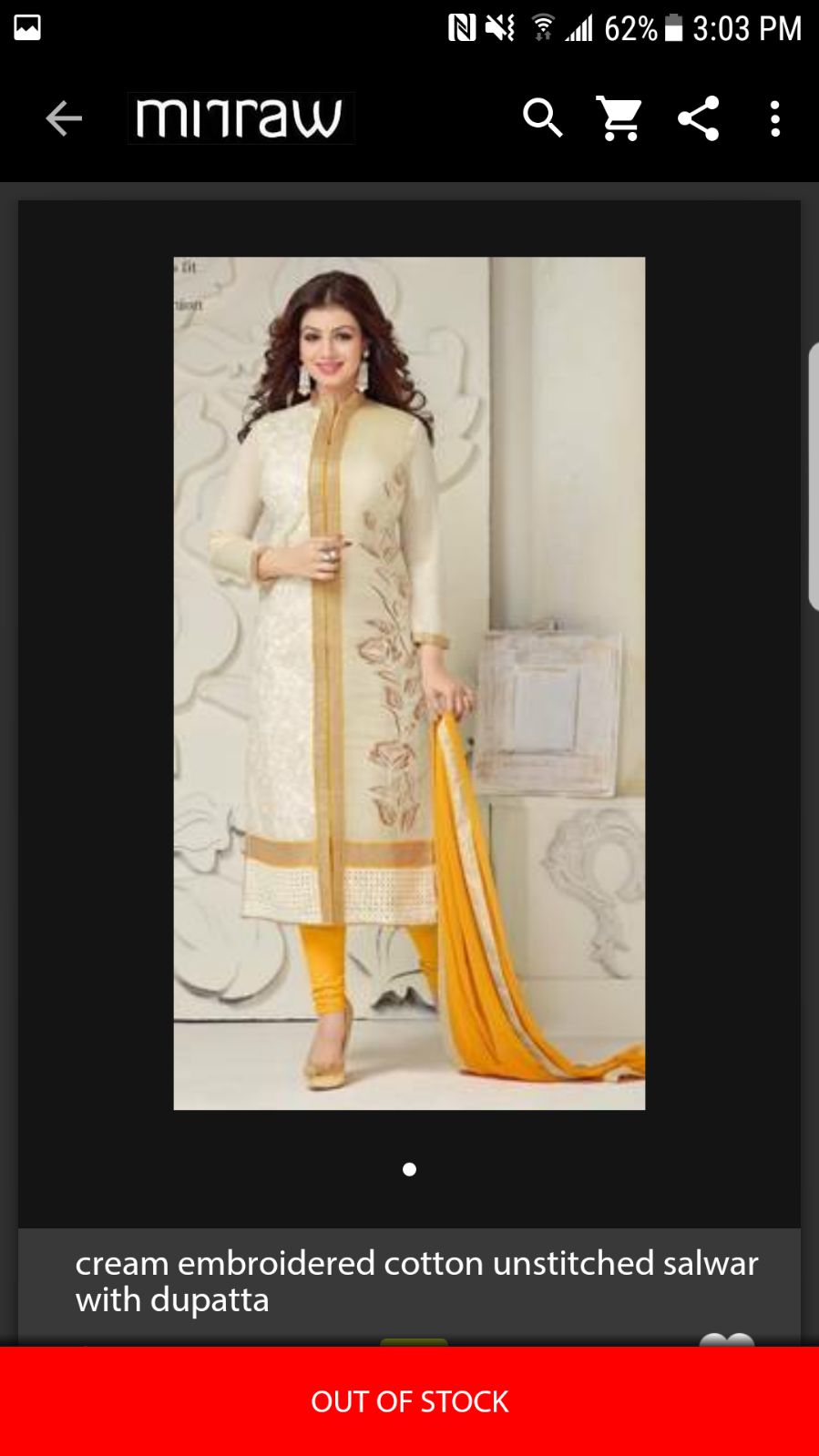View the shopping cart
The width and height of the screenshot is (819, 1456).
620,118
